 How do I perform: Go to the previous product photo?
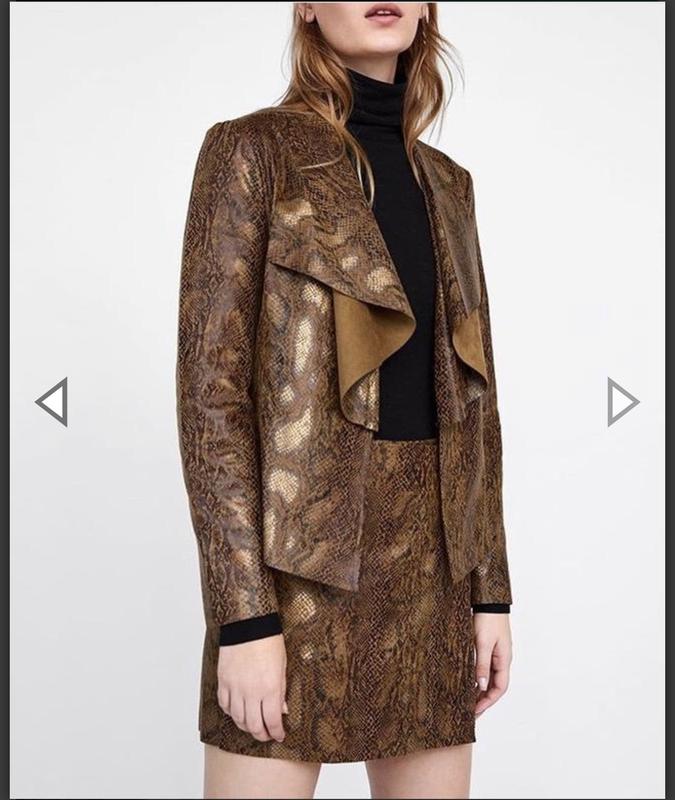tap(52, 402)
